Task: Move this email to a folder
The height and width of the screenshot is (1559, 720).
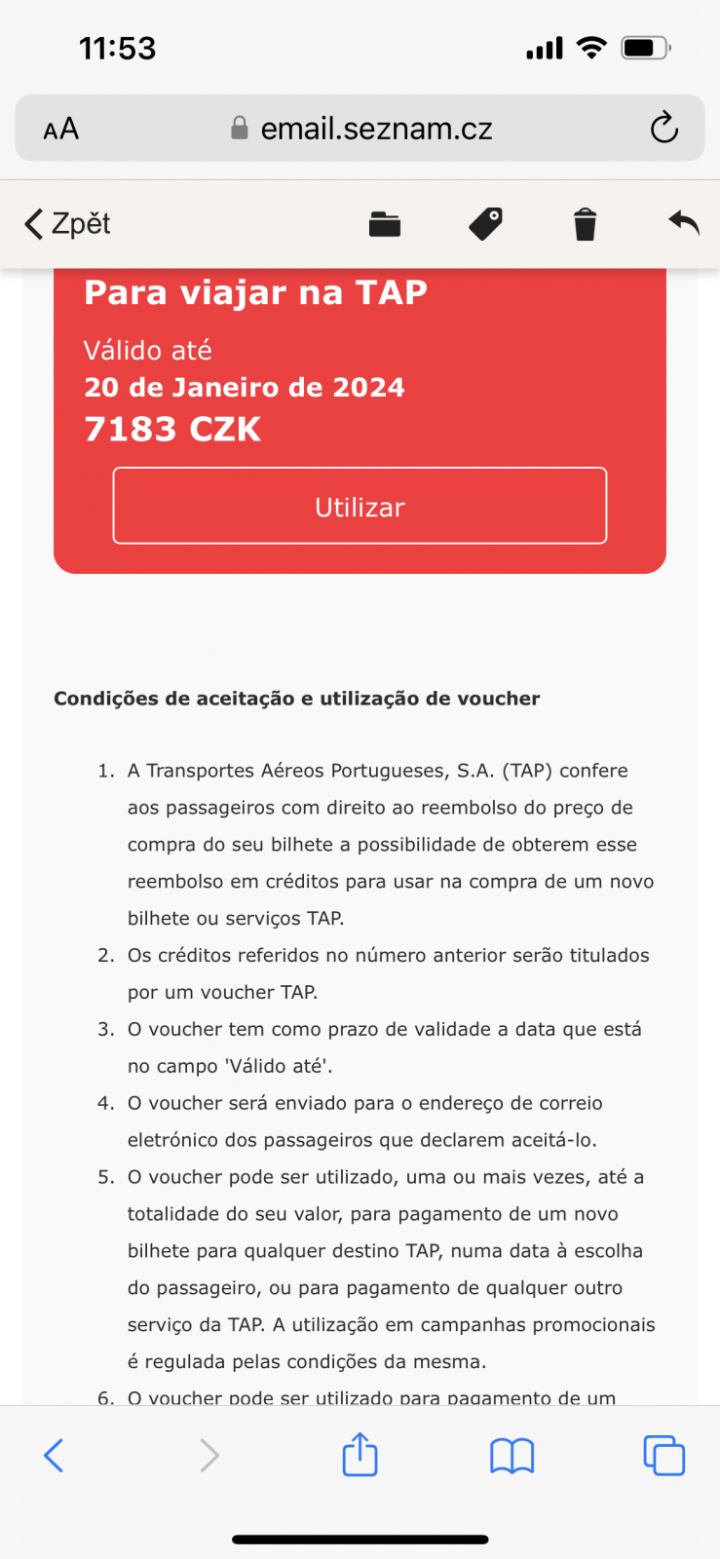Action: click(384, 224)
